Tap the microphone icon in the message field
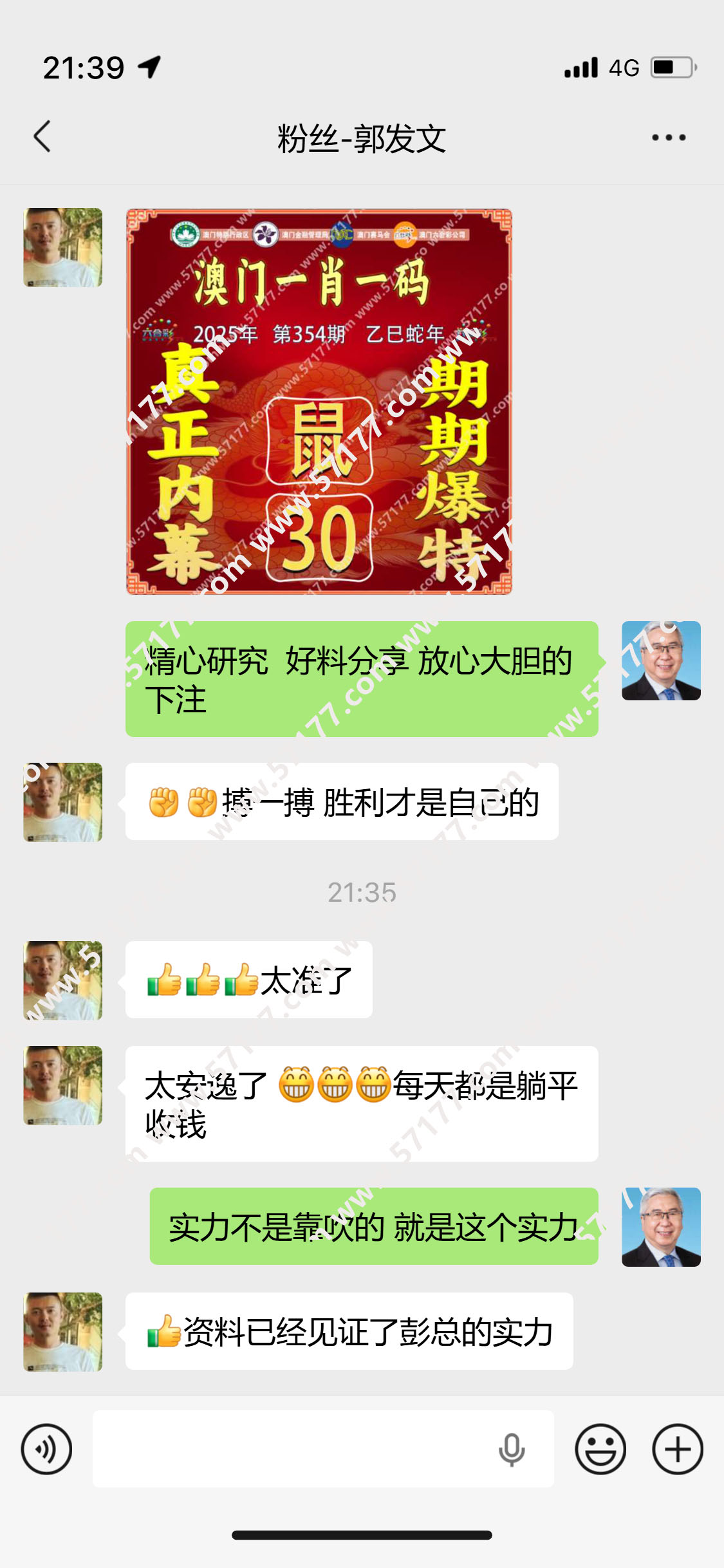 tap(512, 1449)
